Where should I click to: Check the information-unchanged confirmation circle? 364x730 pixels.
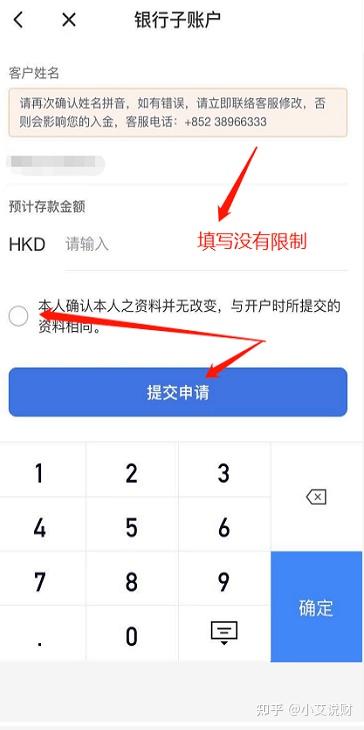pyautogui.click(x=19, y=317)
